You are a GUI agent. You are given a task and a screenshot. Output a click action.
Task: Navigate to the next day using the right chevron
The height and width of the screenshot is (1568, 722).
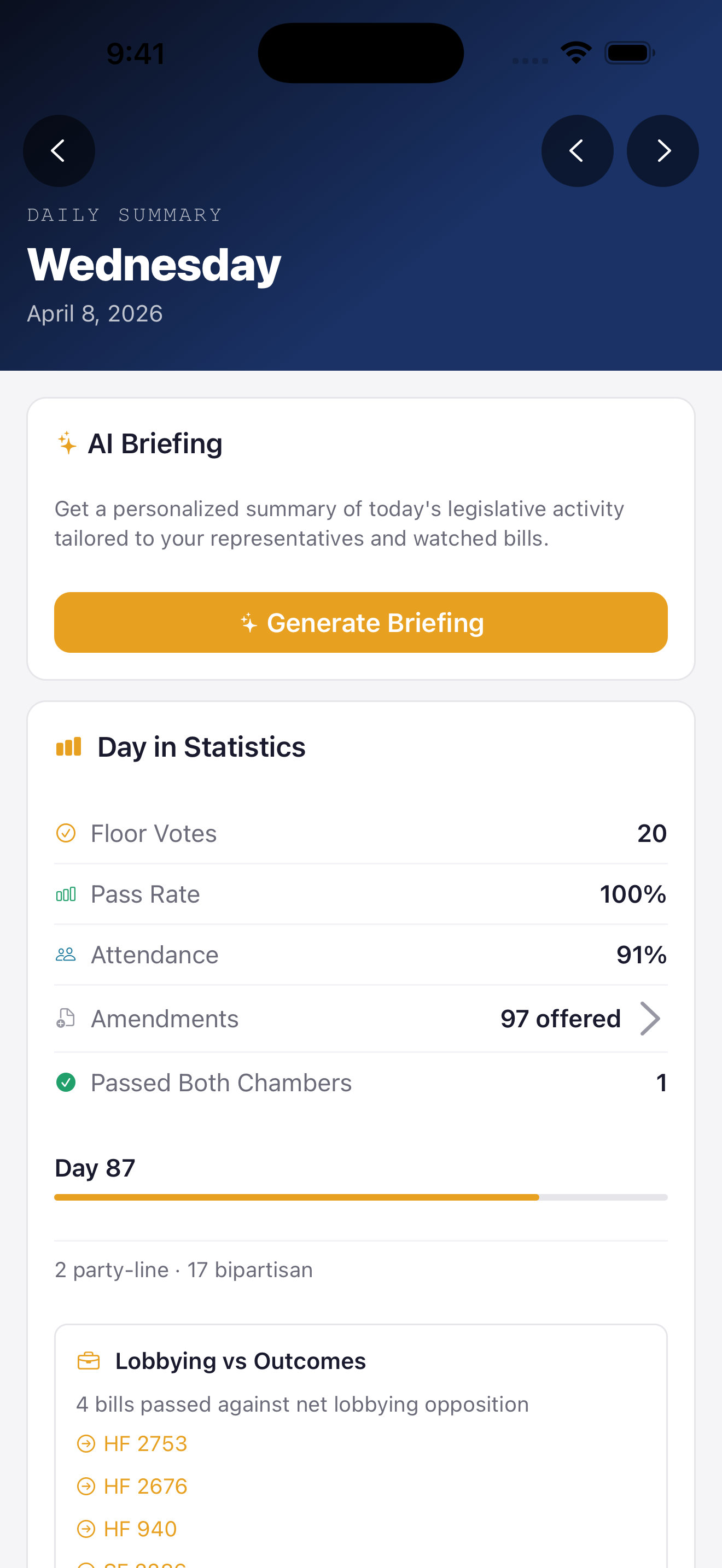(662, 150)
